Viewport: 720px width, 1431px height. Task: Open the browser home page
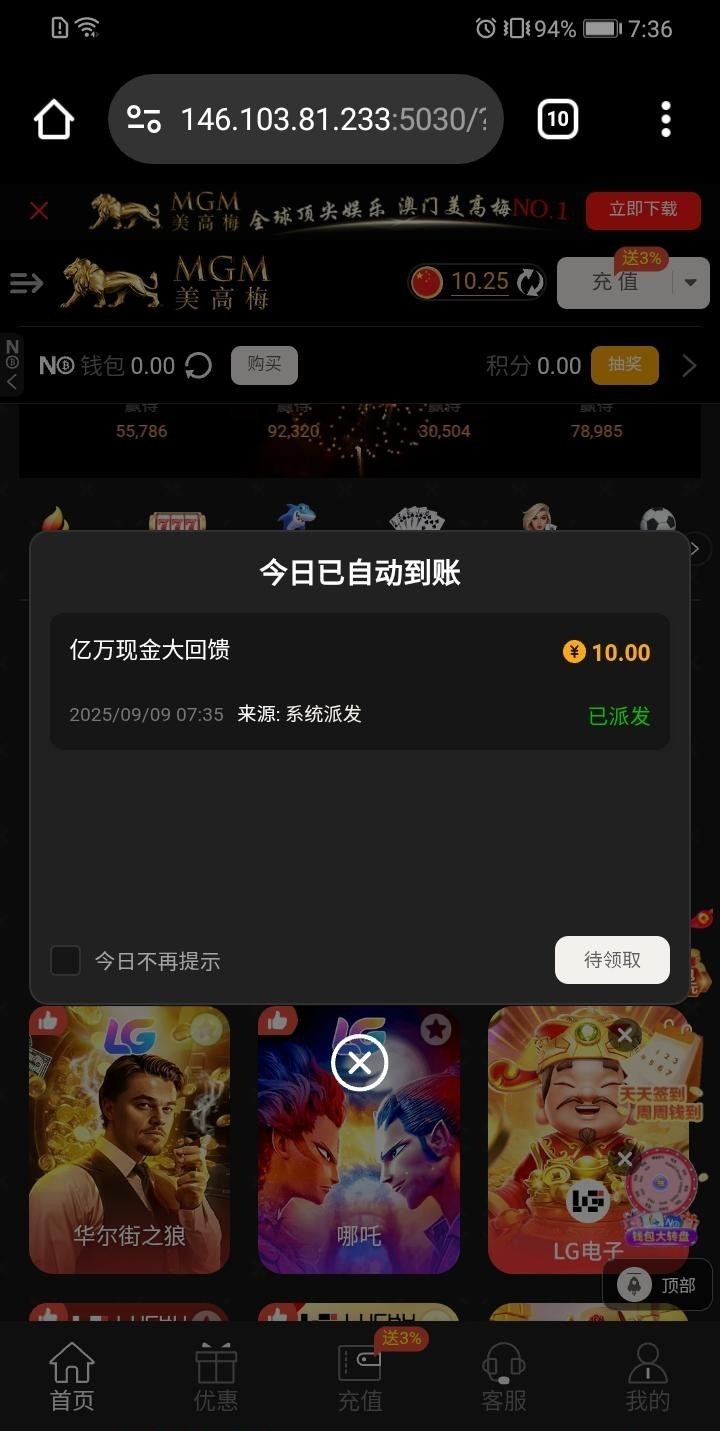click(54, 120)
